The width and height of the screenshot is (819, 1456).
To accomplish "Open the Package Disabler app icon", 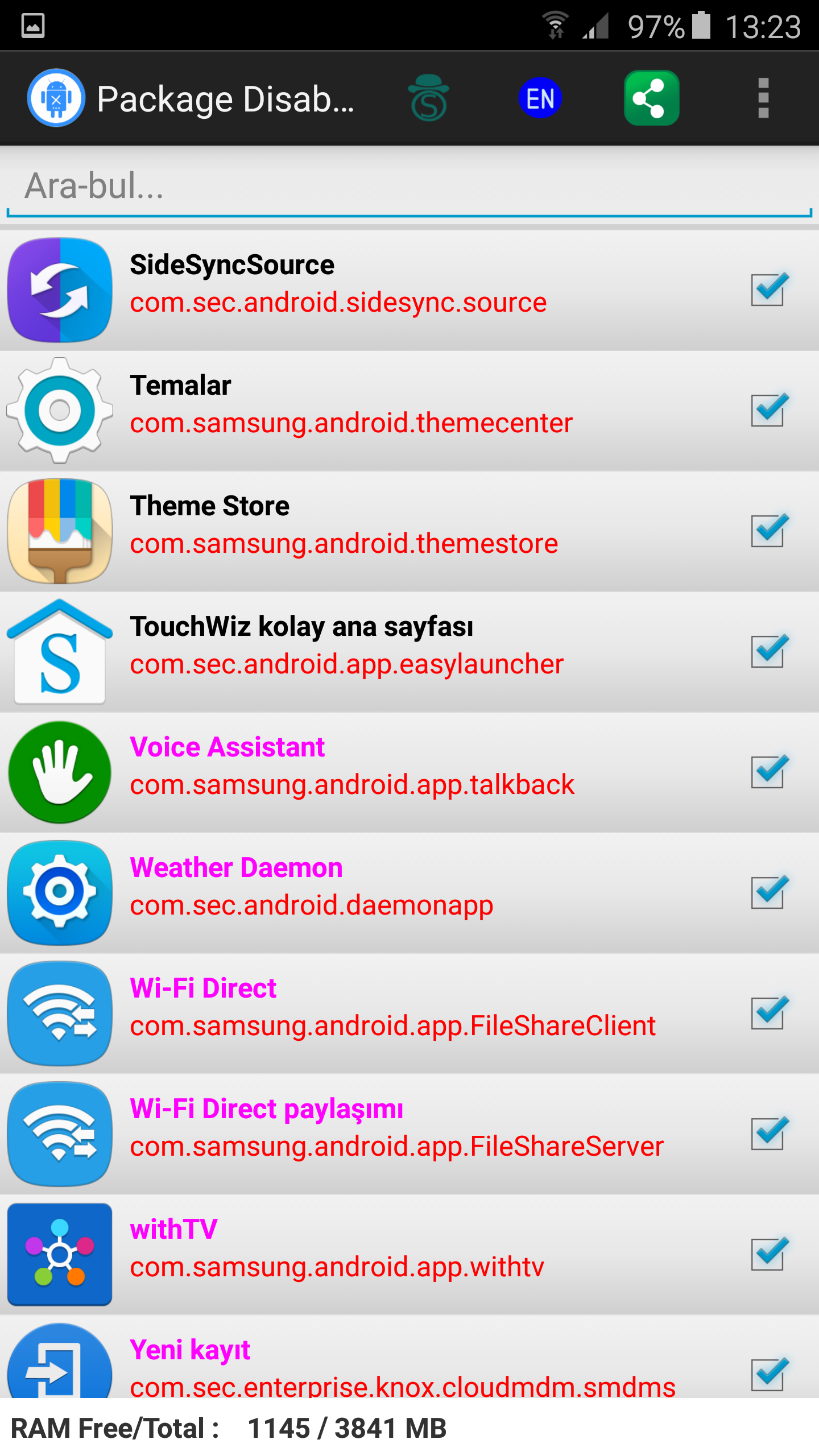I will tap(56, 98).
